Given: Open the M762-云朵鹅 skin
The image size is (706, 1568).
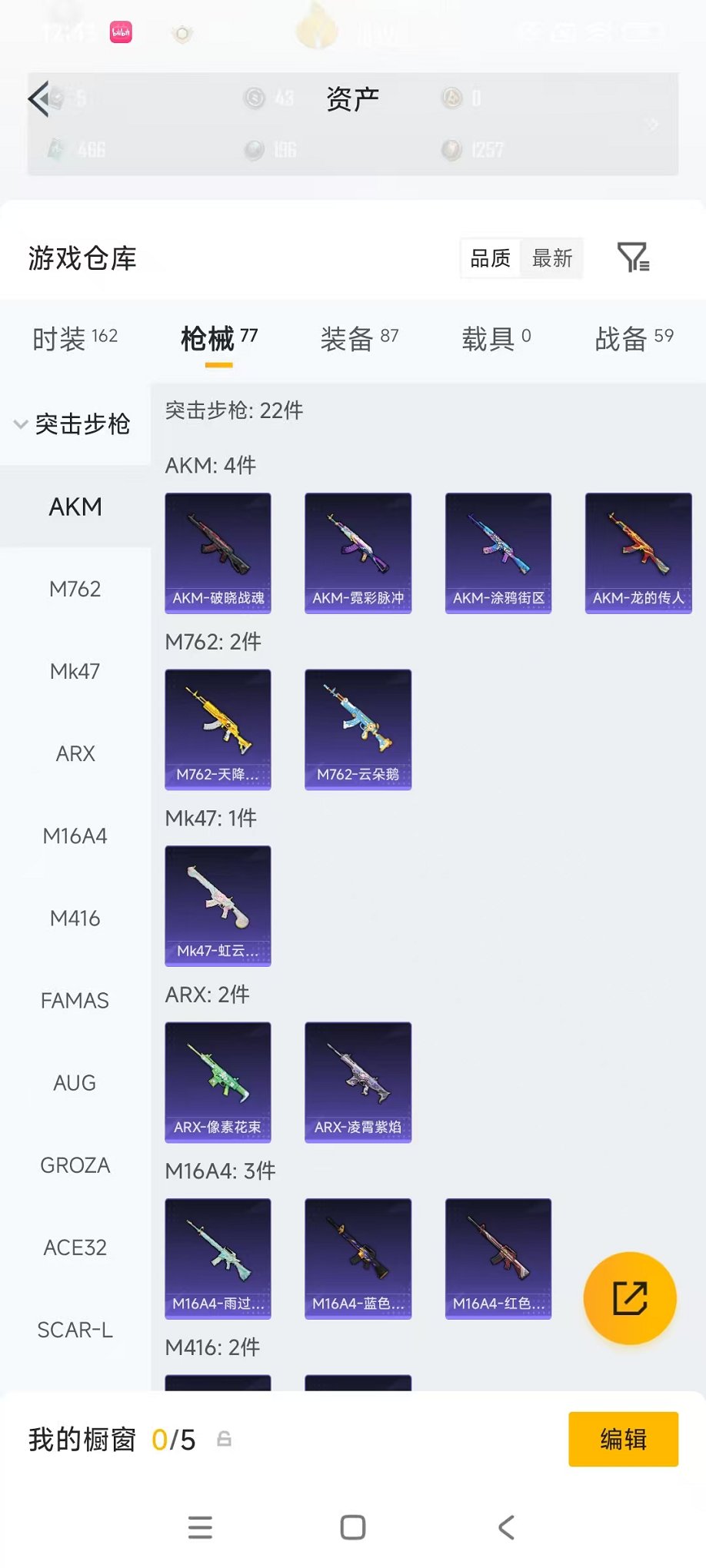Looking at the screenshot, I should pyautogui.click(x=358, y=729).
